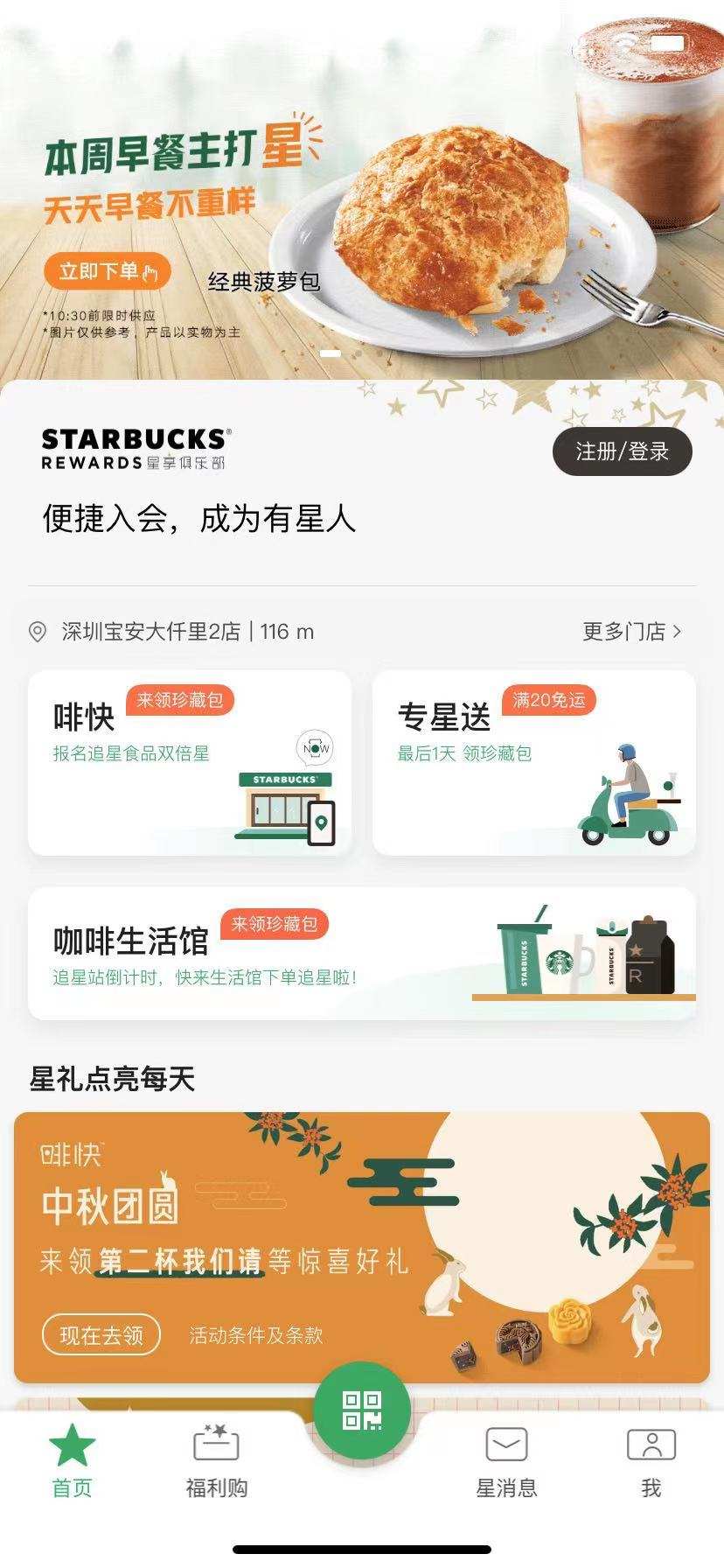724x1568 pixels.
Task: Open the 专星送 delivery card
Action: point(534,763)
